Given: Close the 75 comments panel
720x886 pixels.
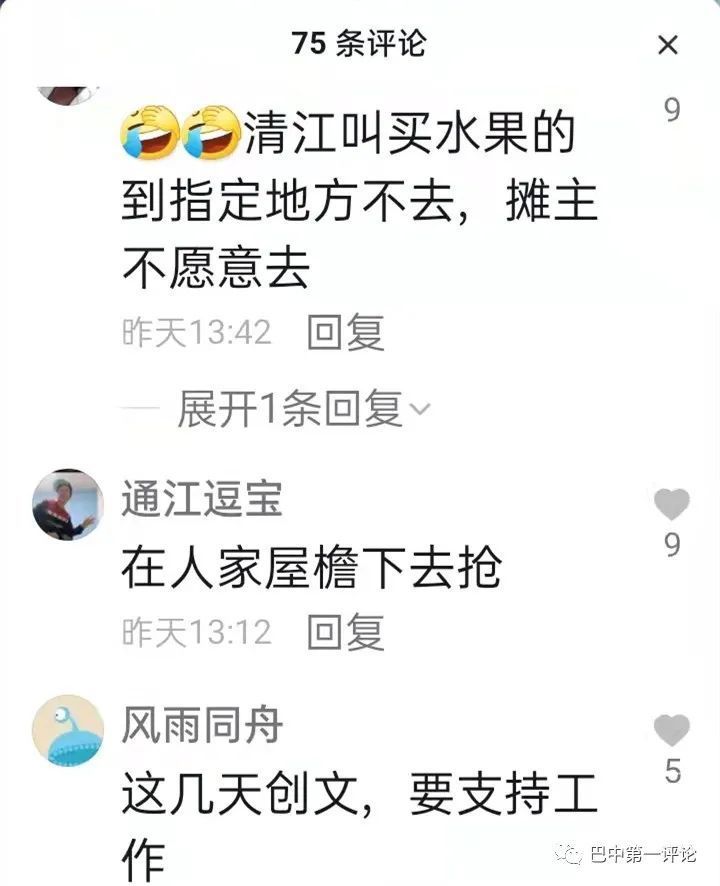Looking at the screenshot, I should point(667,45).
